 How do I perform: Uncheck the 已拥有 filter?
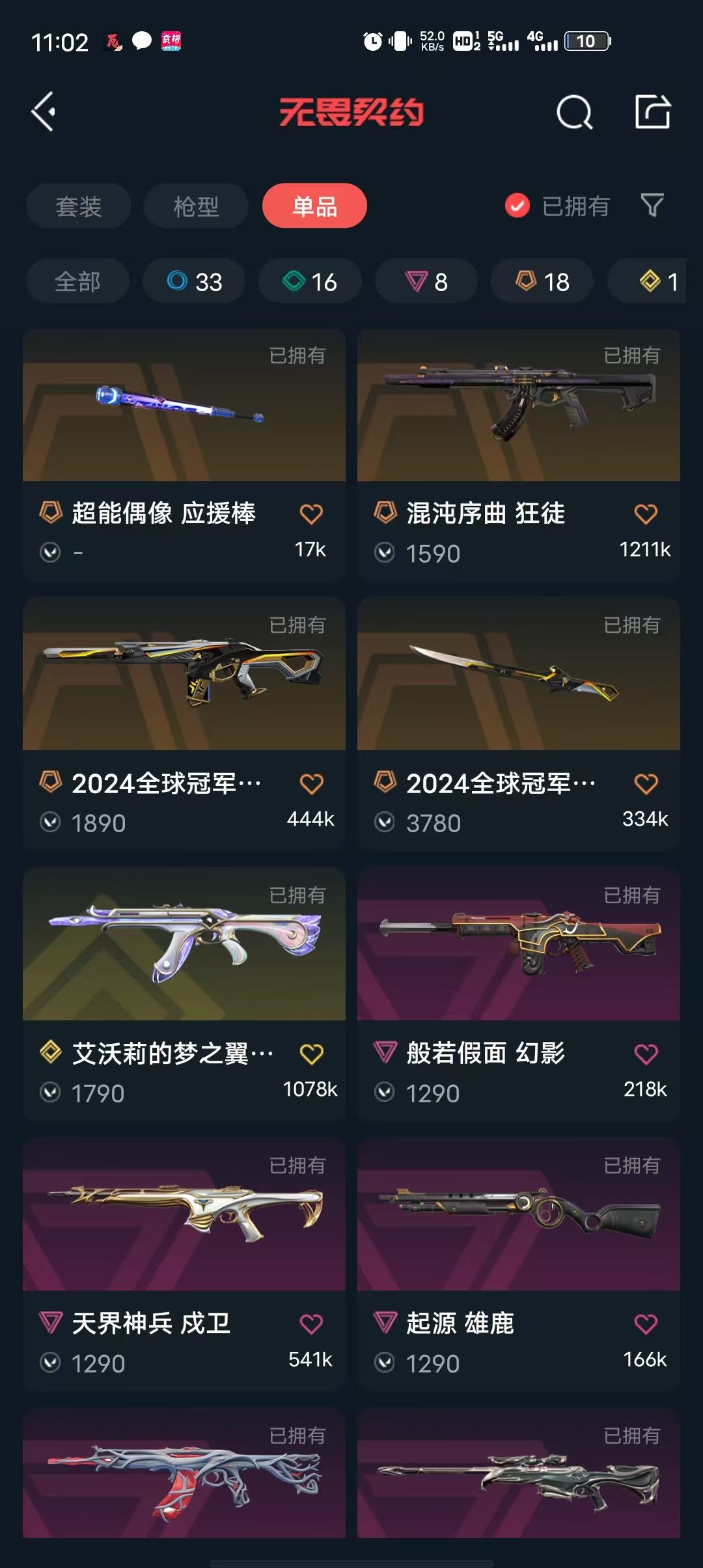pos(517,206)
